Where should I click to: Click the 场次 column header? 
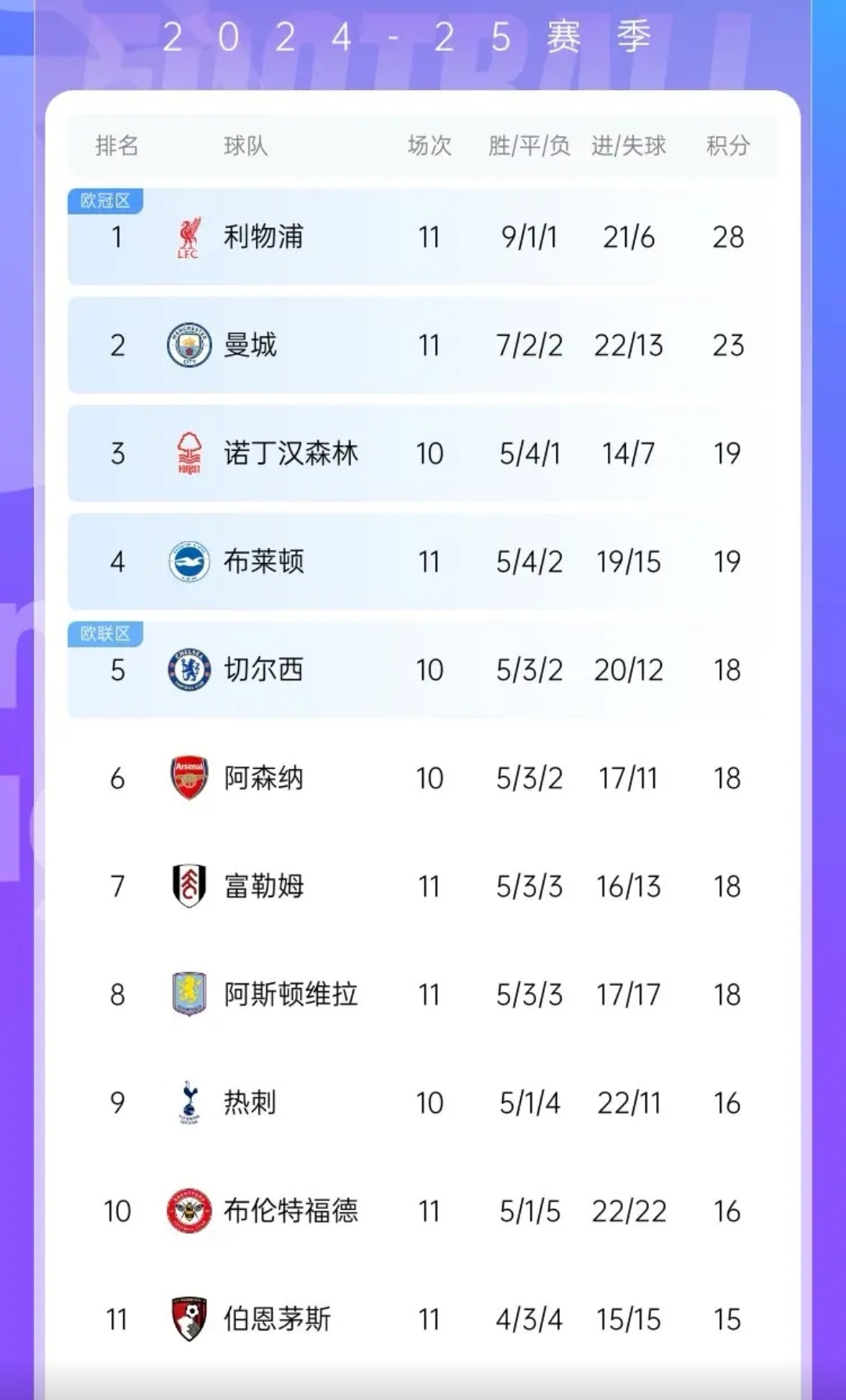[429, 145]
